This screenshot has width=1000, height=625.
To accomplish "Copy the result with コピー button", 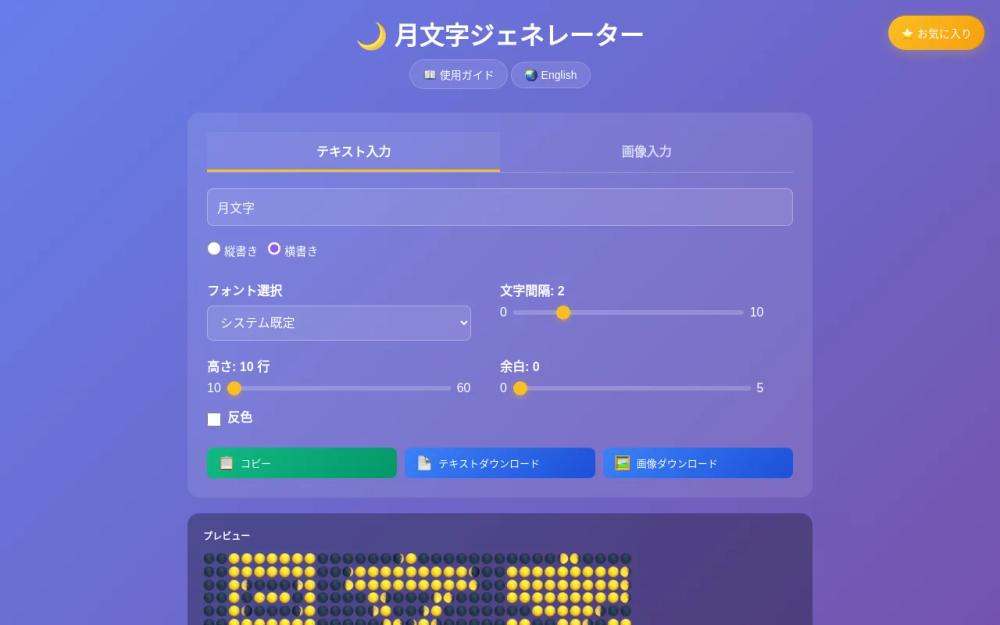I will [301, 463].
